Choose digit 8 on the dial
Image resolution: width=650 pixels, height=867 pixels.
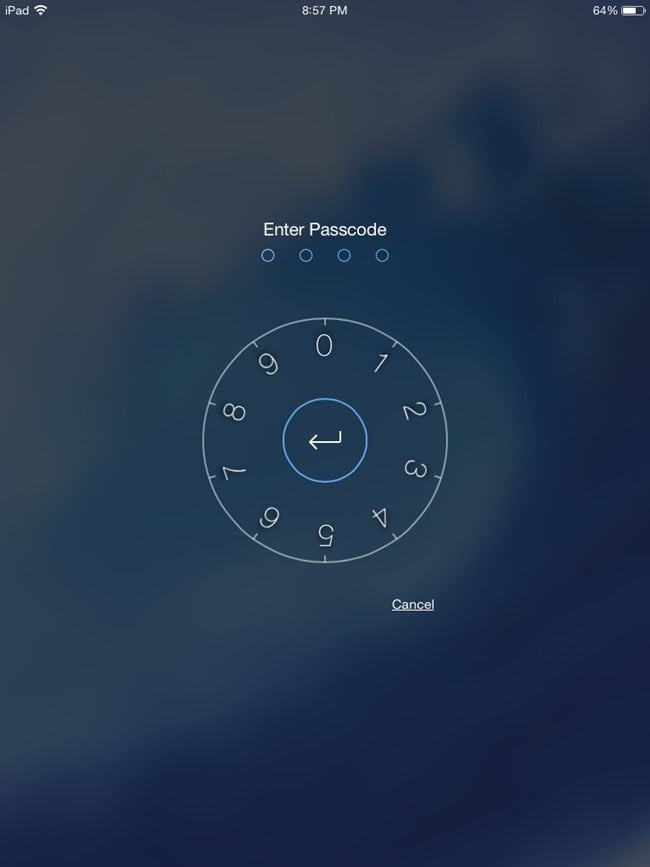coord(235,411)
